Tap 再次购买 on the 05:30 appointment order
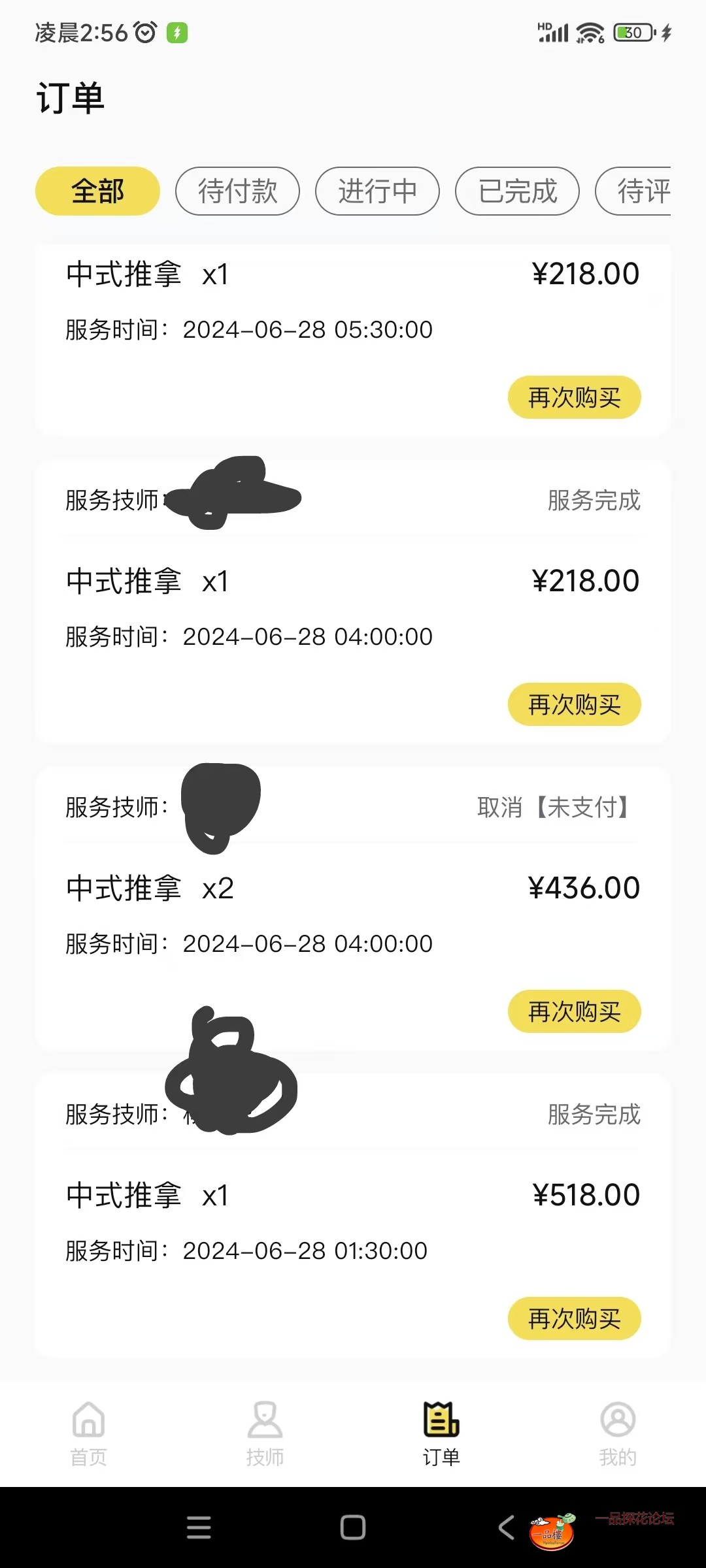 click(574, 397)
